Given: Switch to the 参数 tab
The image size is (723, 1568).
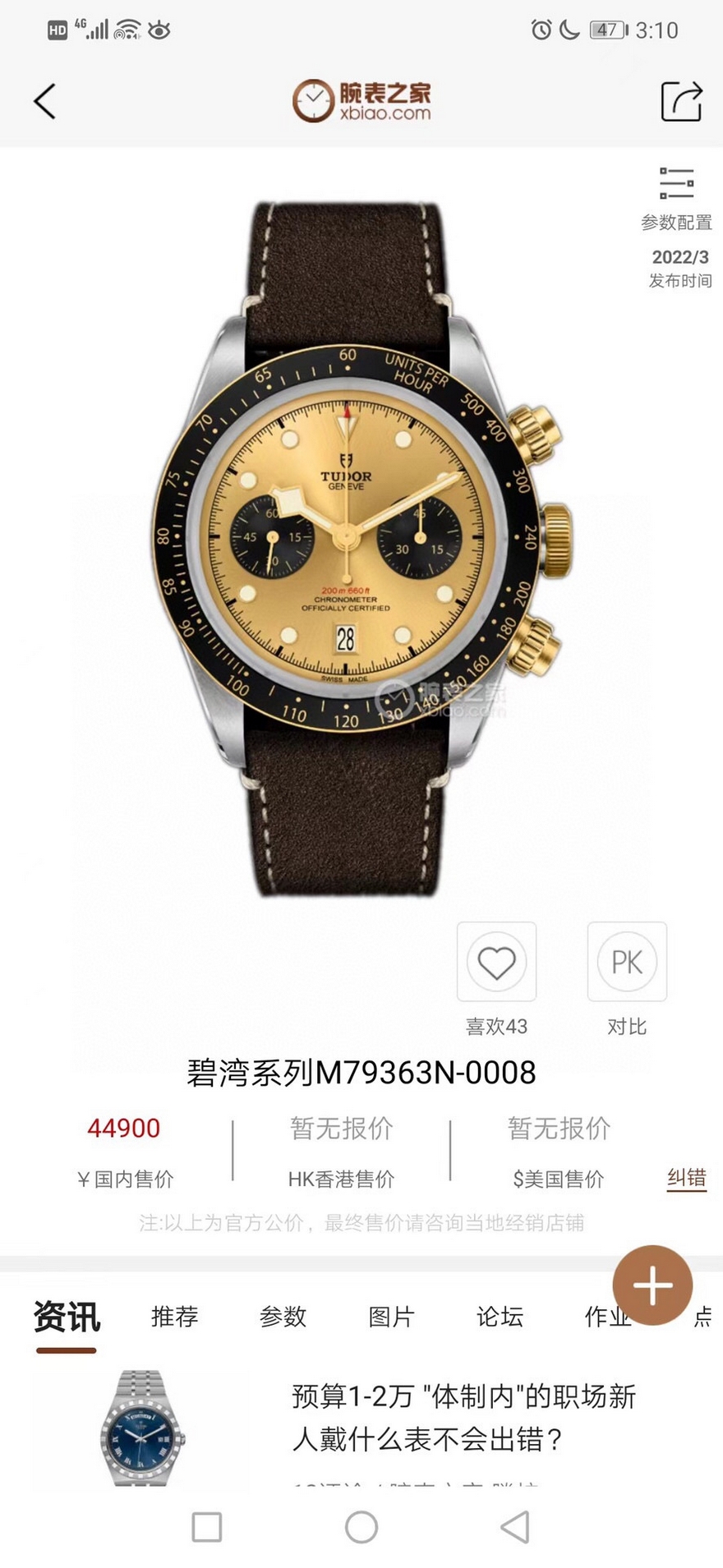Looking at the screenshot, I should pos(283,1317).
